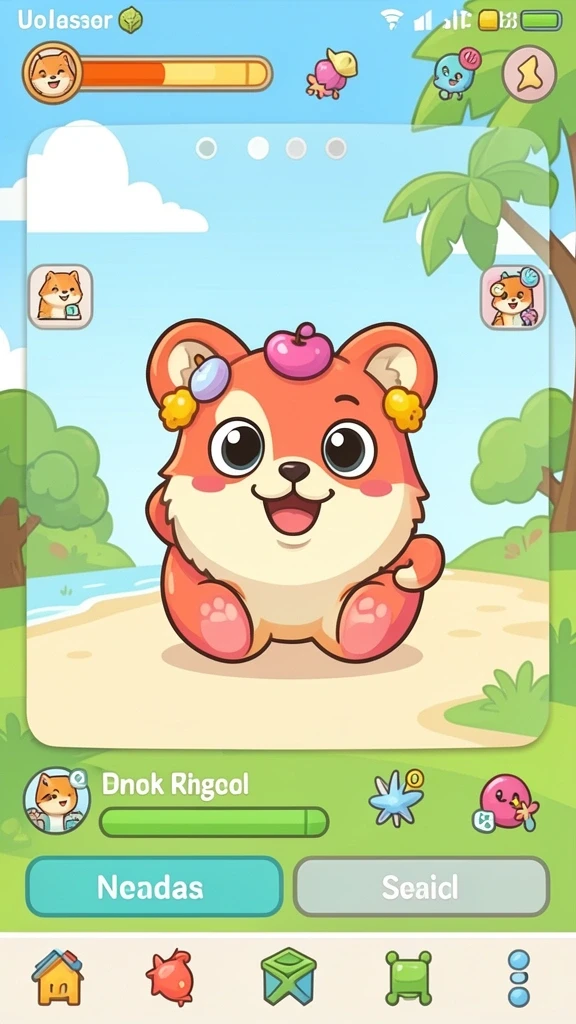Viewport: 576px width, 1024px height.
Task: Open the blue creature icon in top bar
Action: [456, 72]
